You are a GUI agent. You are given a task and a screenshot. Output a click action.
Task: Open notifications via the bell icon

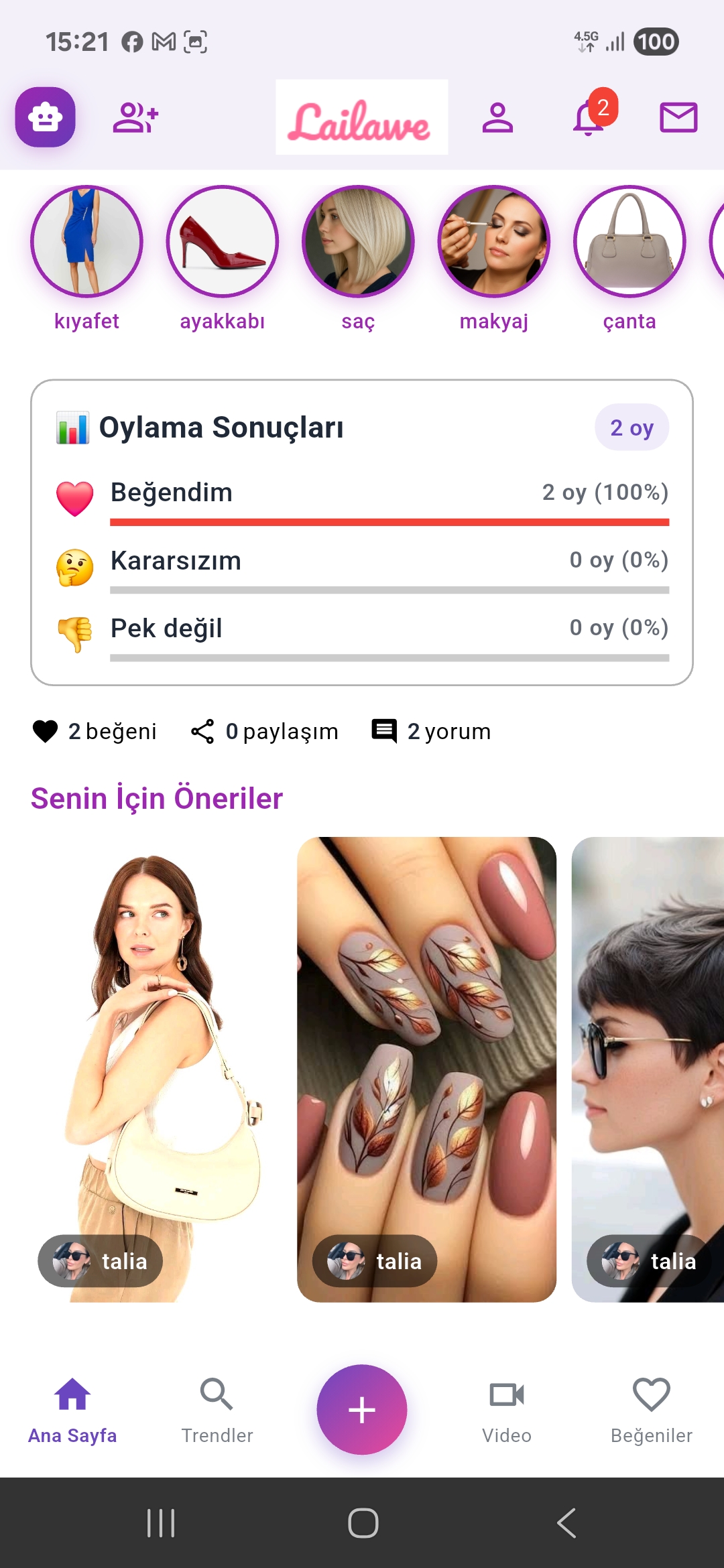[x=587, y=121]
